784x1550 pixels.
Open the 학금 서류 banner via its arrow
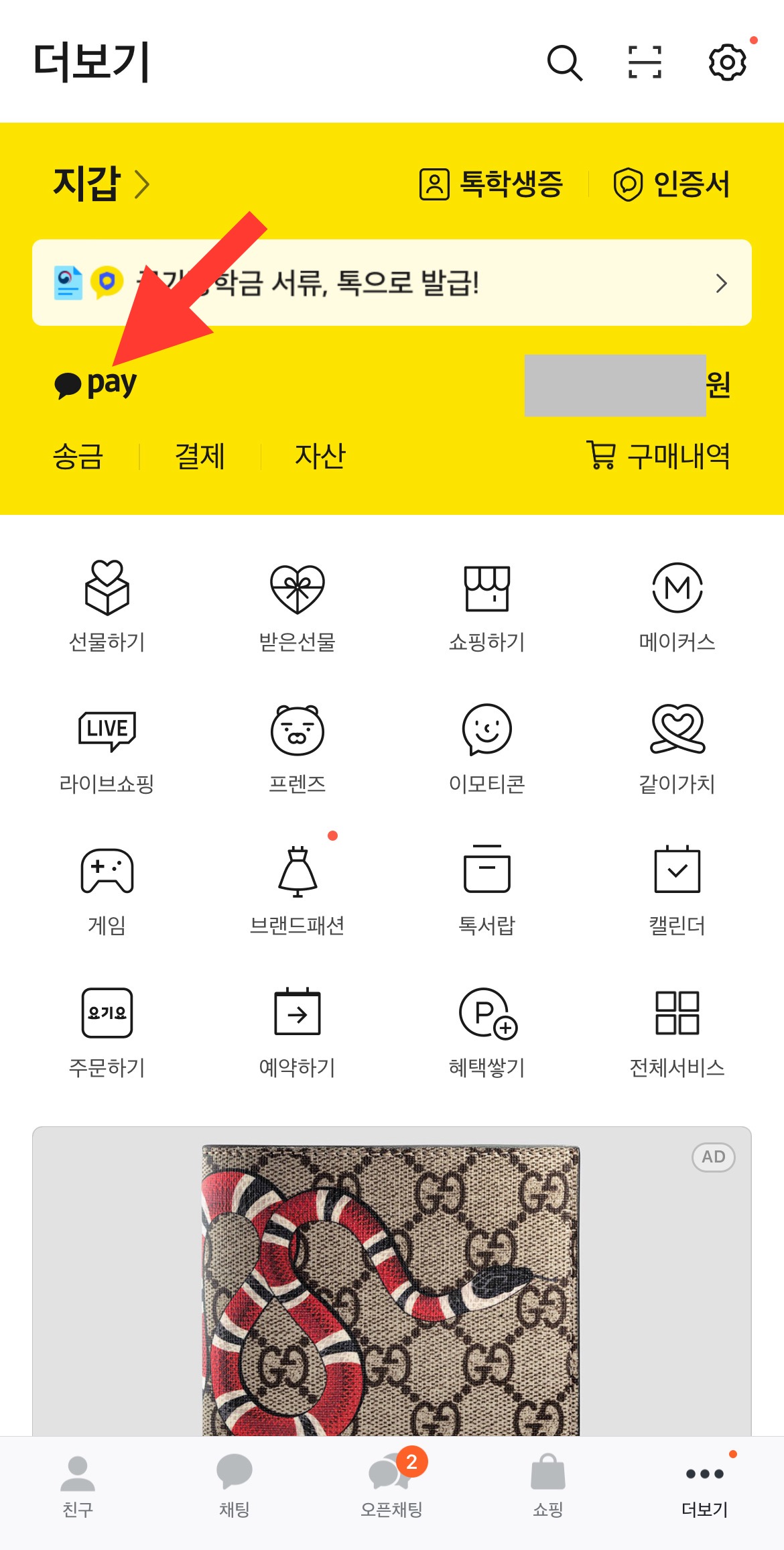point(720,284)
